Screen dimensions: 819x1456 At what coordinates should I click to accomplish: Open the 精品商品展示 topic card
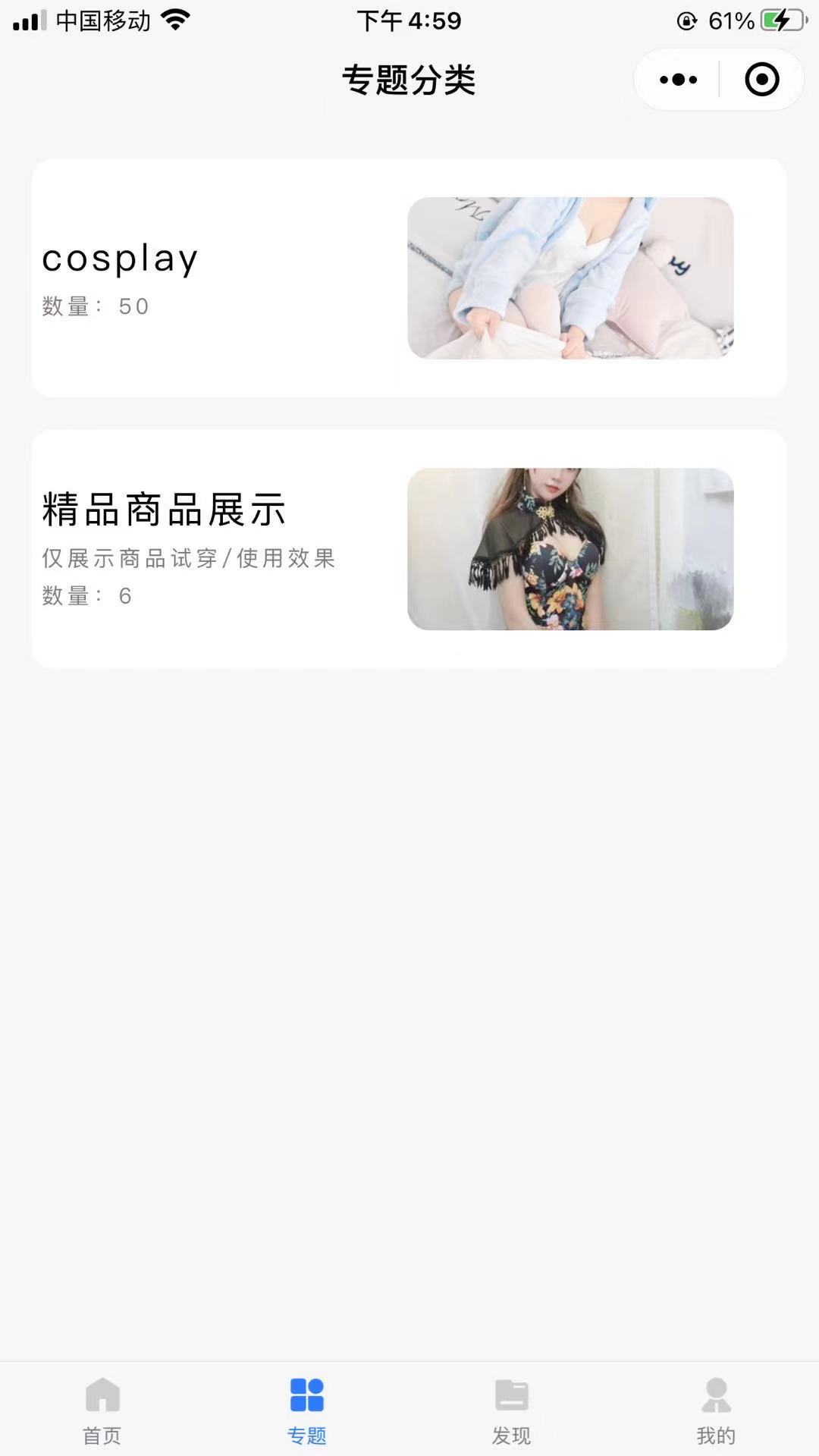tap(409, 549)
